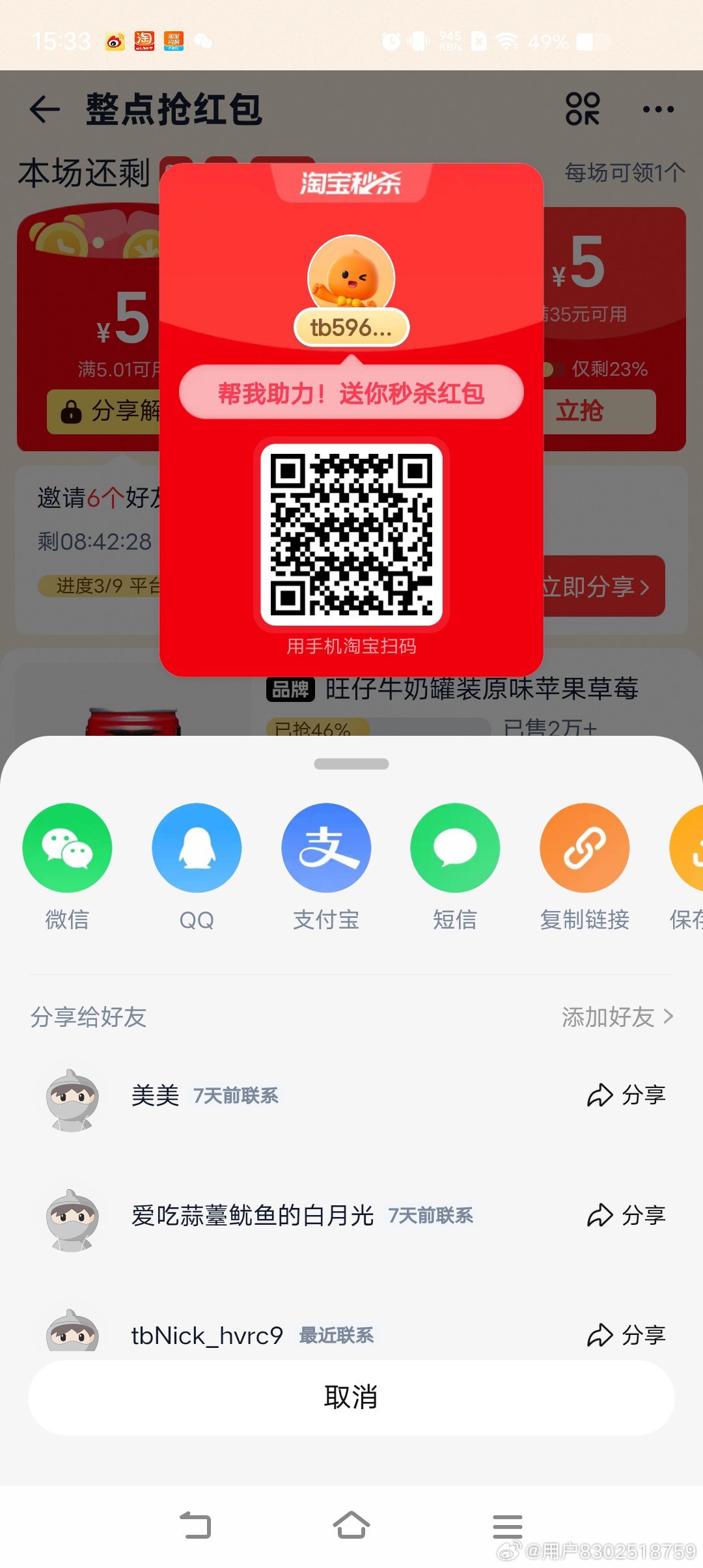Tap the system home button
The width and height of the screenshot is (703, 1568).
[x=351, y=1526]
